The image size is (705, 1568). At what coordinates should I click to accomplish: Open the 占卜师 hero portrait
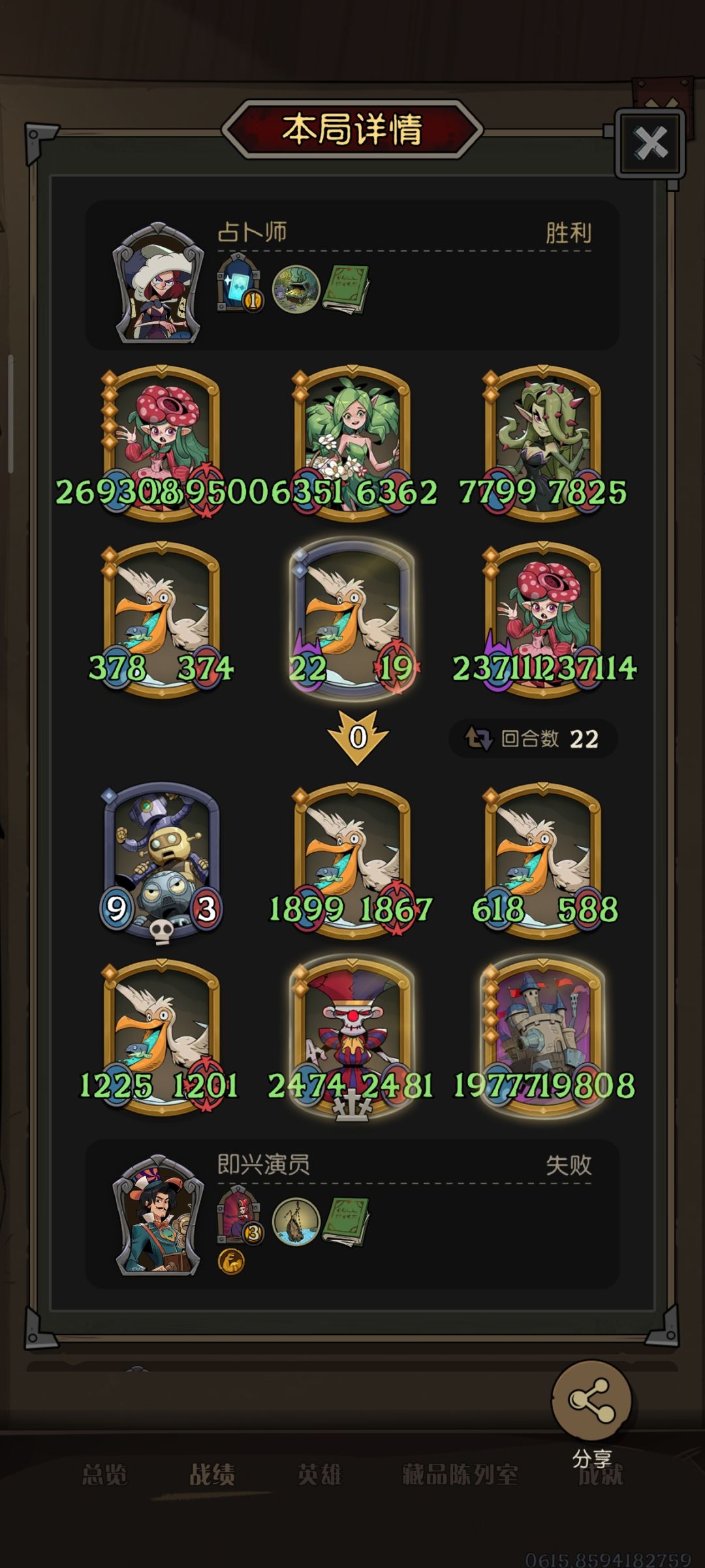coord(157,283)
